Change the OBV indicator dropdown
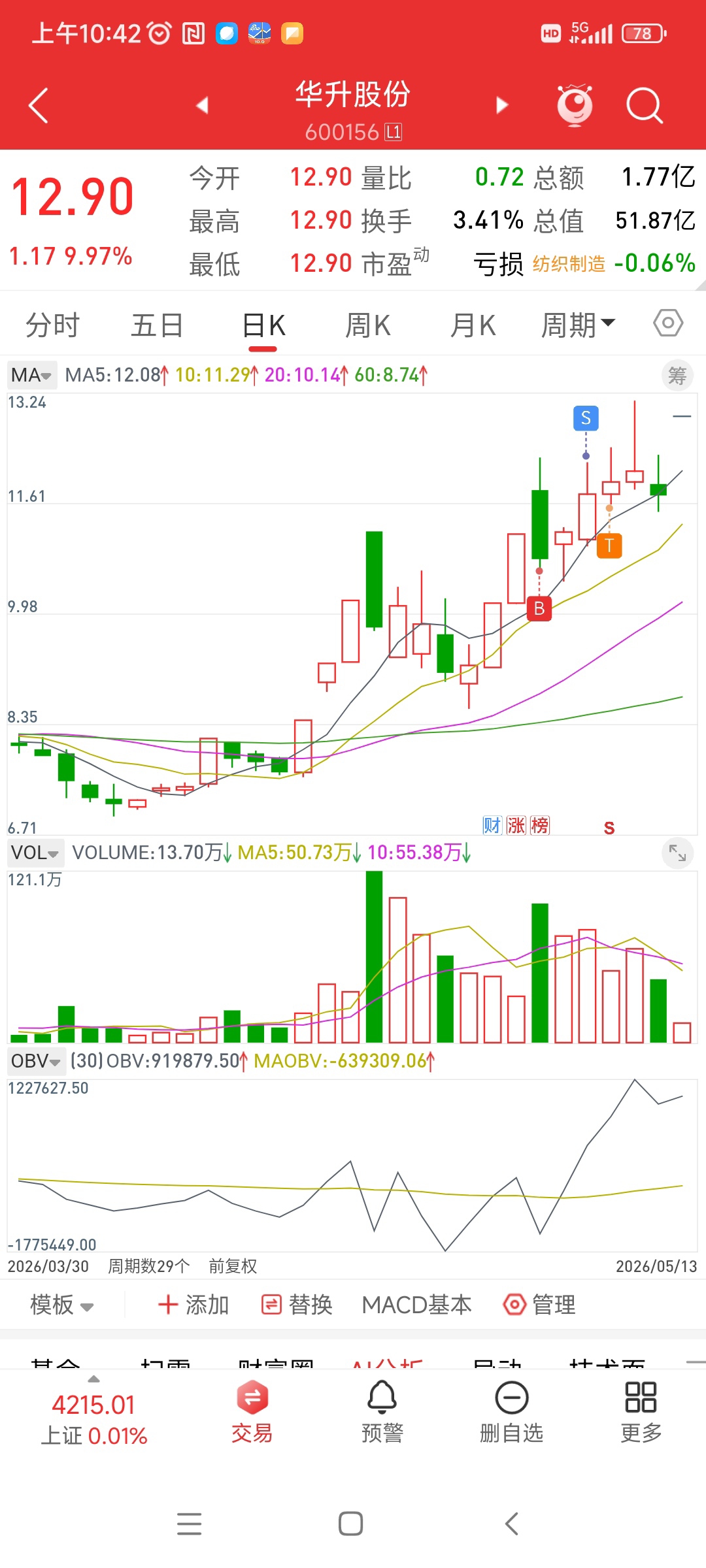Viewport: 706px width, 1568px height. click(36, 1060)
